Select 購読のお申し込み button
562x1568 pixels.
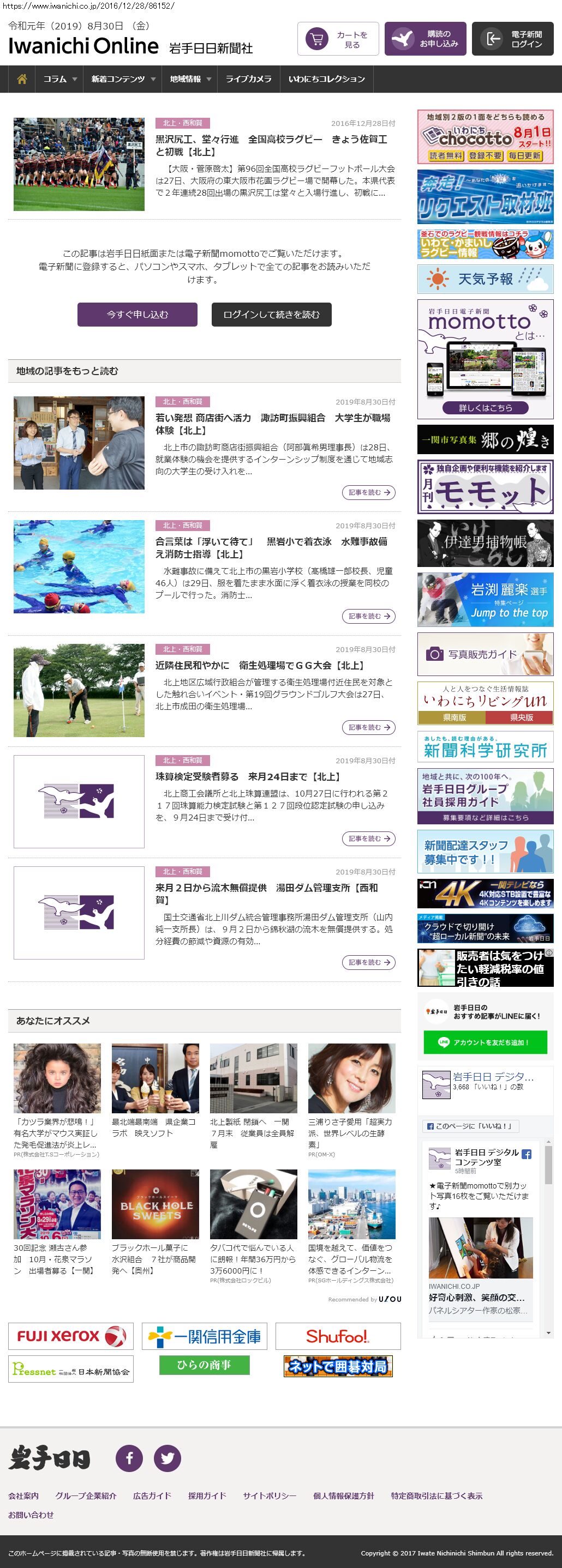click(426, 40)
